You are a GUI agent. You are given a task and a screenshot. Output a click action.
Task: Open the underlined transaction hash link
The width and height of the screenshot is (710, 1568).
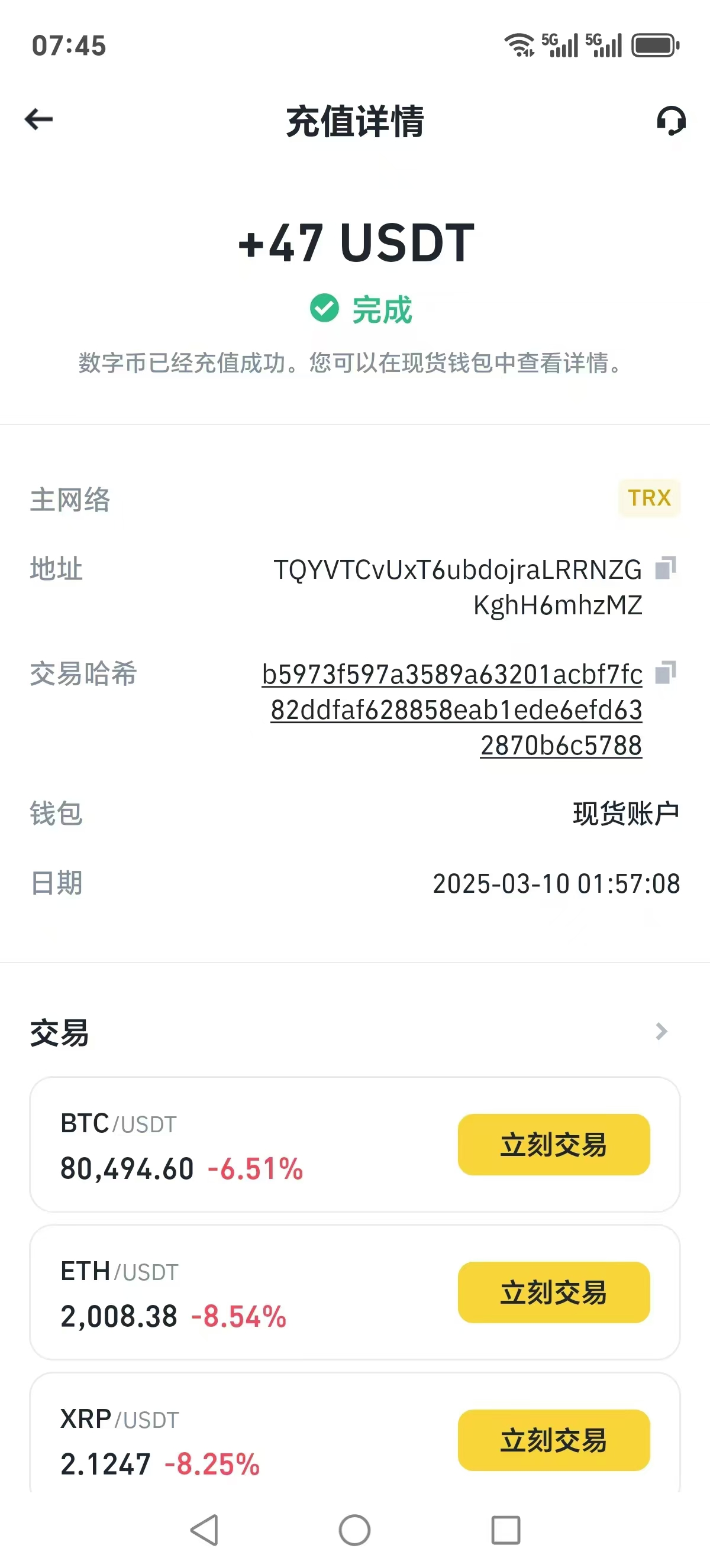[x=452, y=710]
